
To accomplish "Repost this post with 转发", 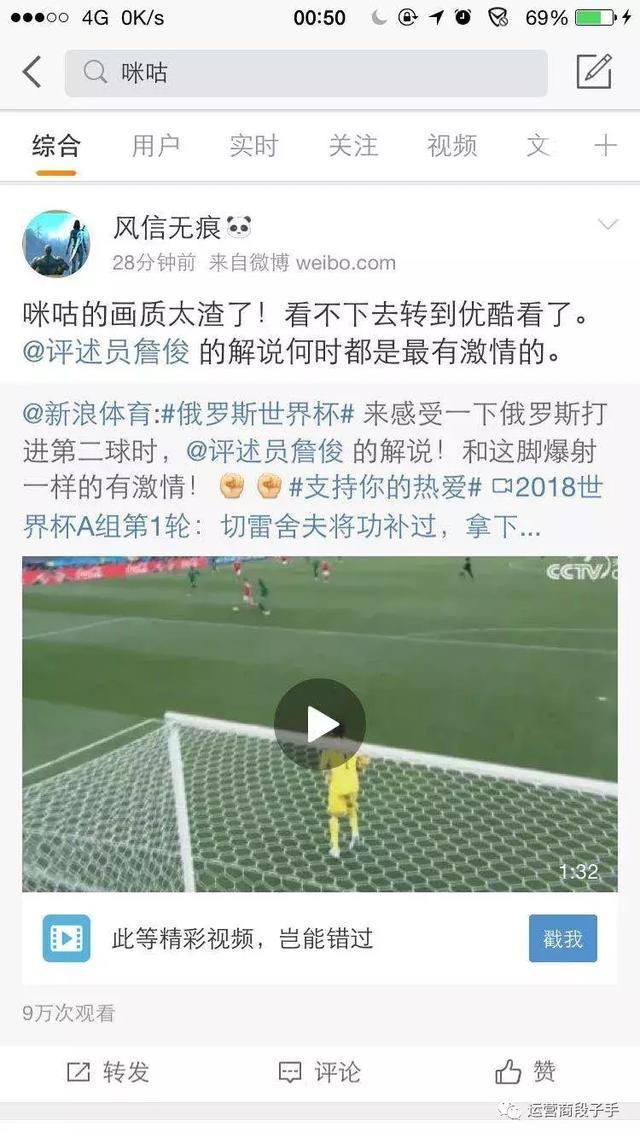I will tap(108, 1073).
